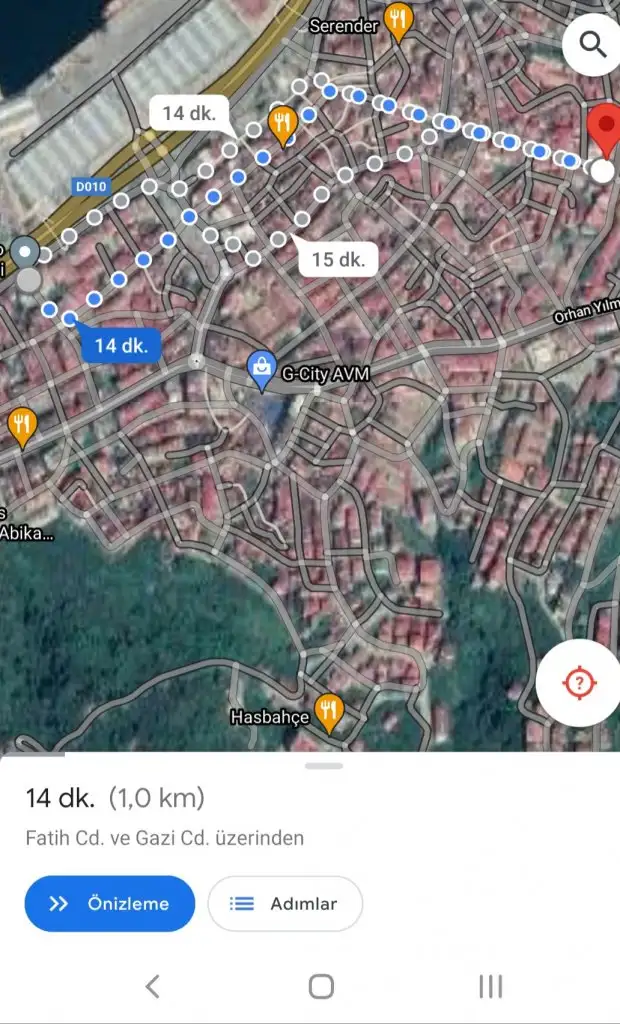
Task: Go back with the system back button
Action: tap(153, 987)
